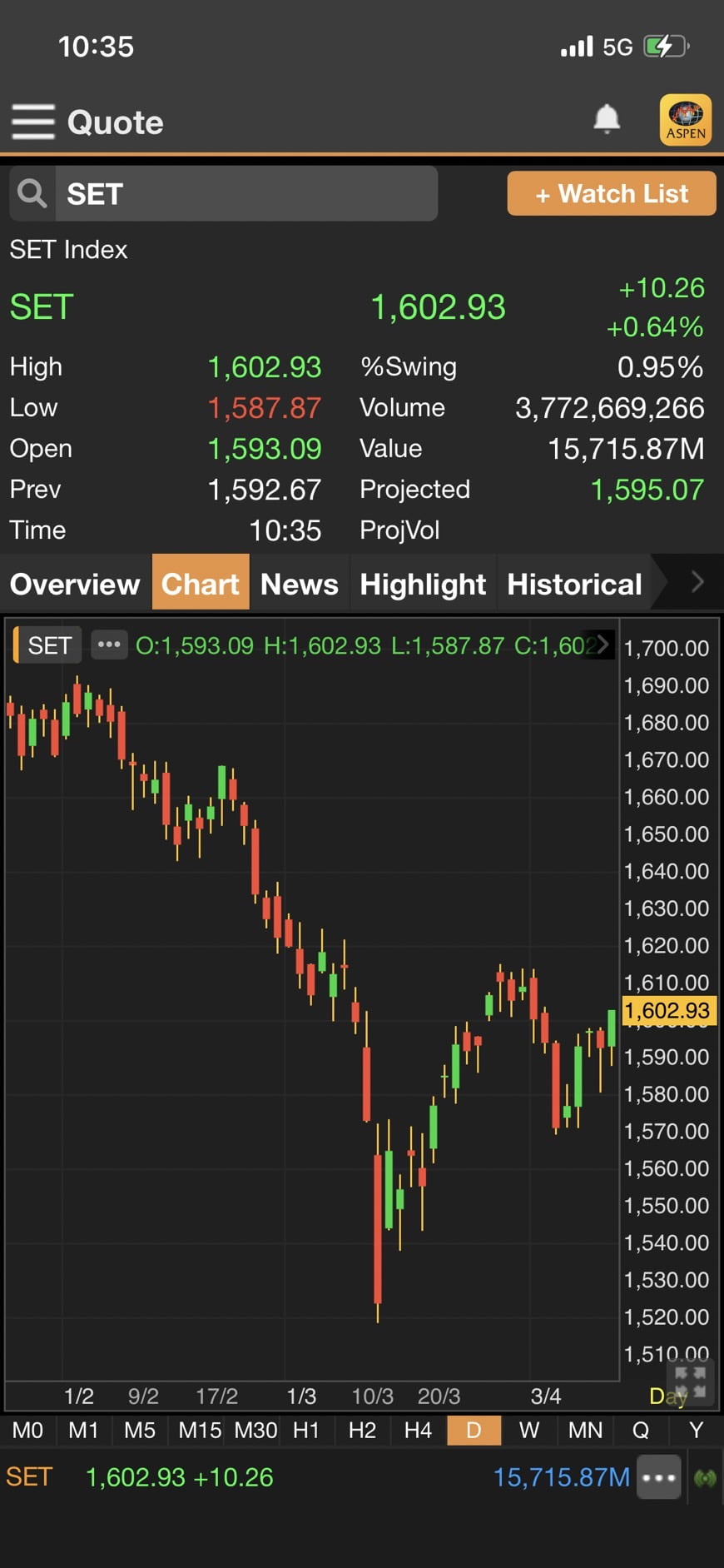Tap the SET symbol search field
This screenshot has width=724, height=1568.
coord(224,193)
